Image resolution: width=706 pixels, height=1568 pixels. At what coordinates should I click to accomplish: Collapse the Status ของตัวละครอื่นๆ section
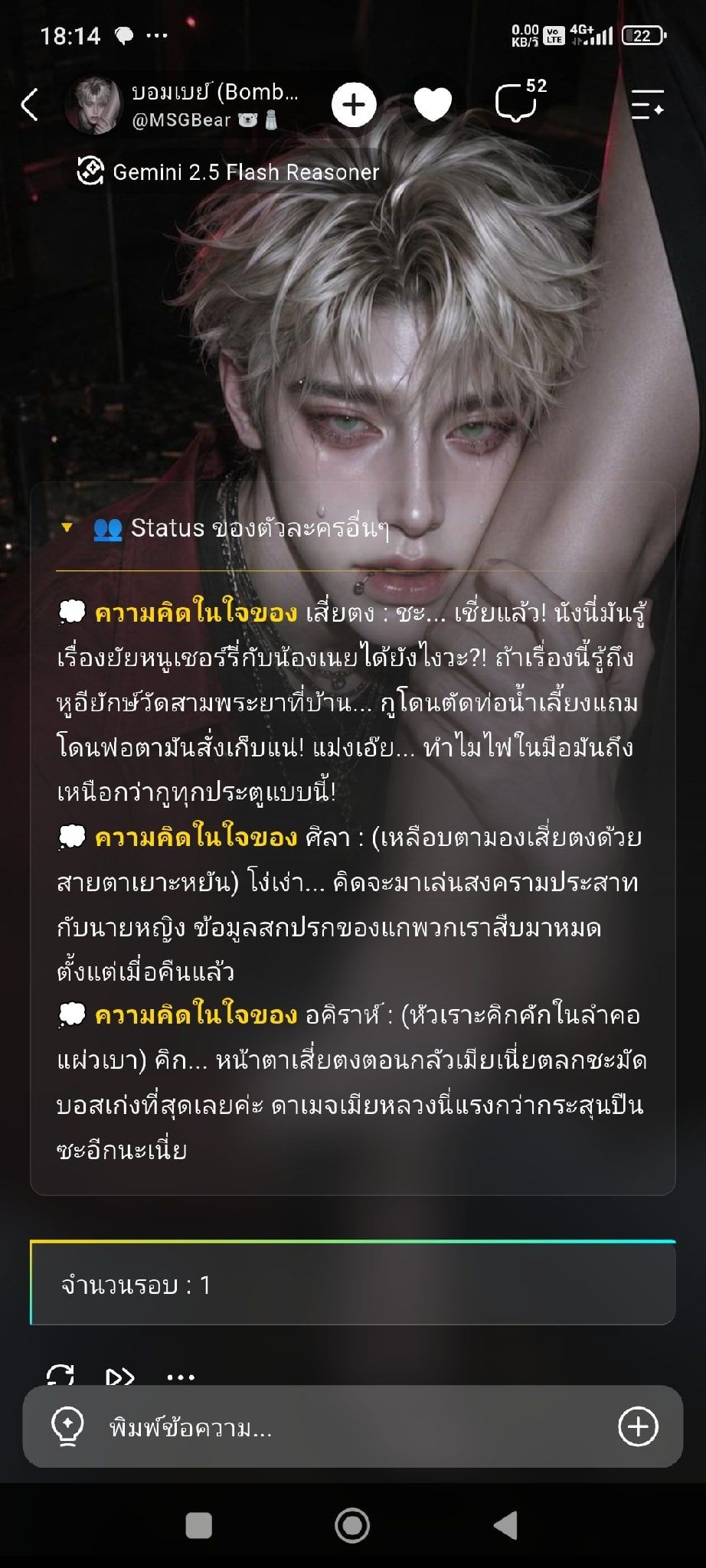tap(67, 528)
